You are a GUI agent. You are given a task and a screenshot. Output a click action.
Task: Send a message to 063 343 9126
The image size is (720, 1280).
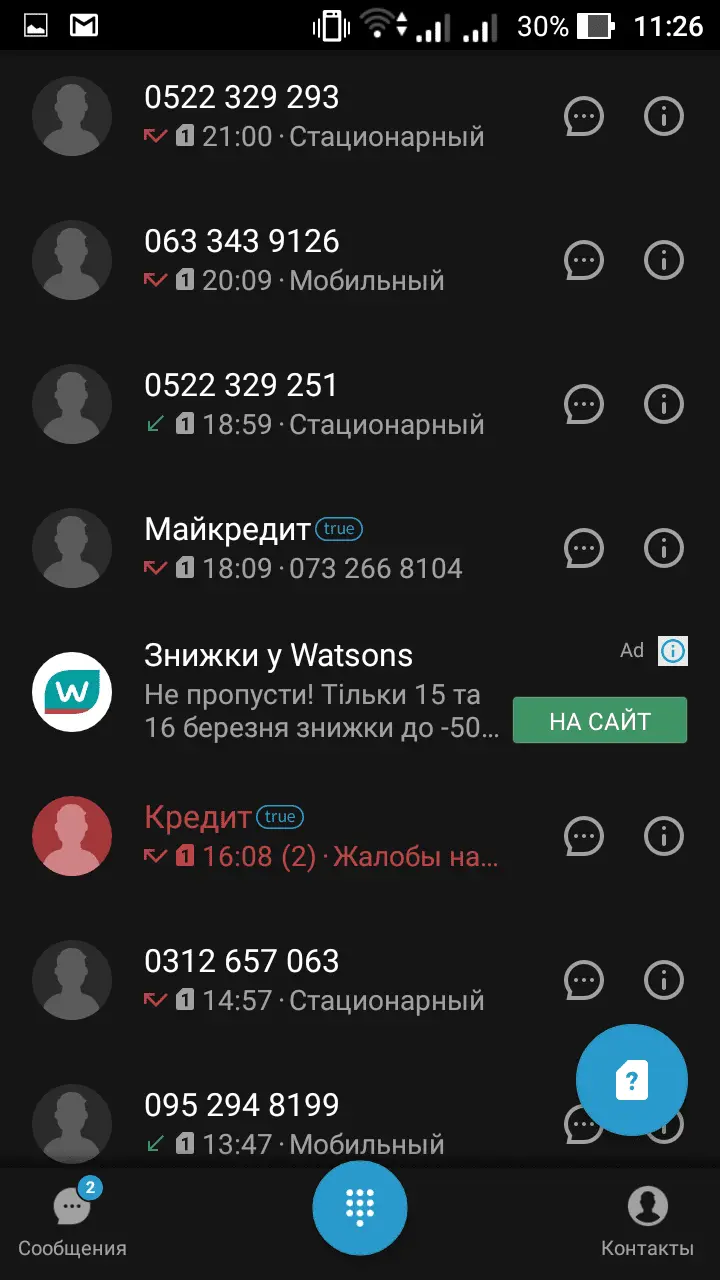coord(584,261)
